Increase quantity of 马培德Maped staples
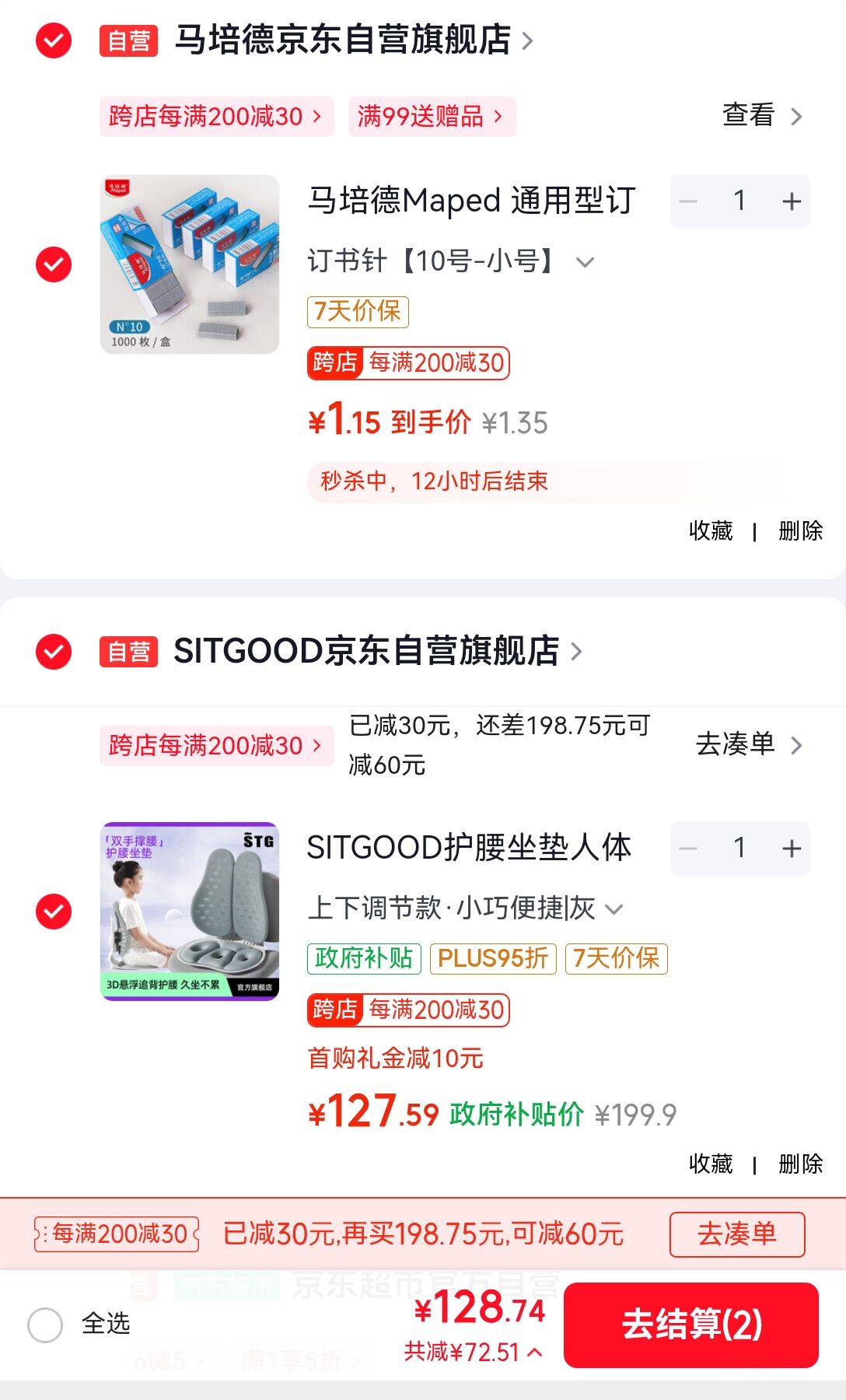 791,201
